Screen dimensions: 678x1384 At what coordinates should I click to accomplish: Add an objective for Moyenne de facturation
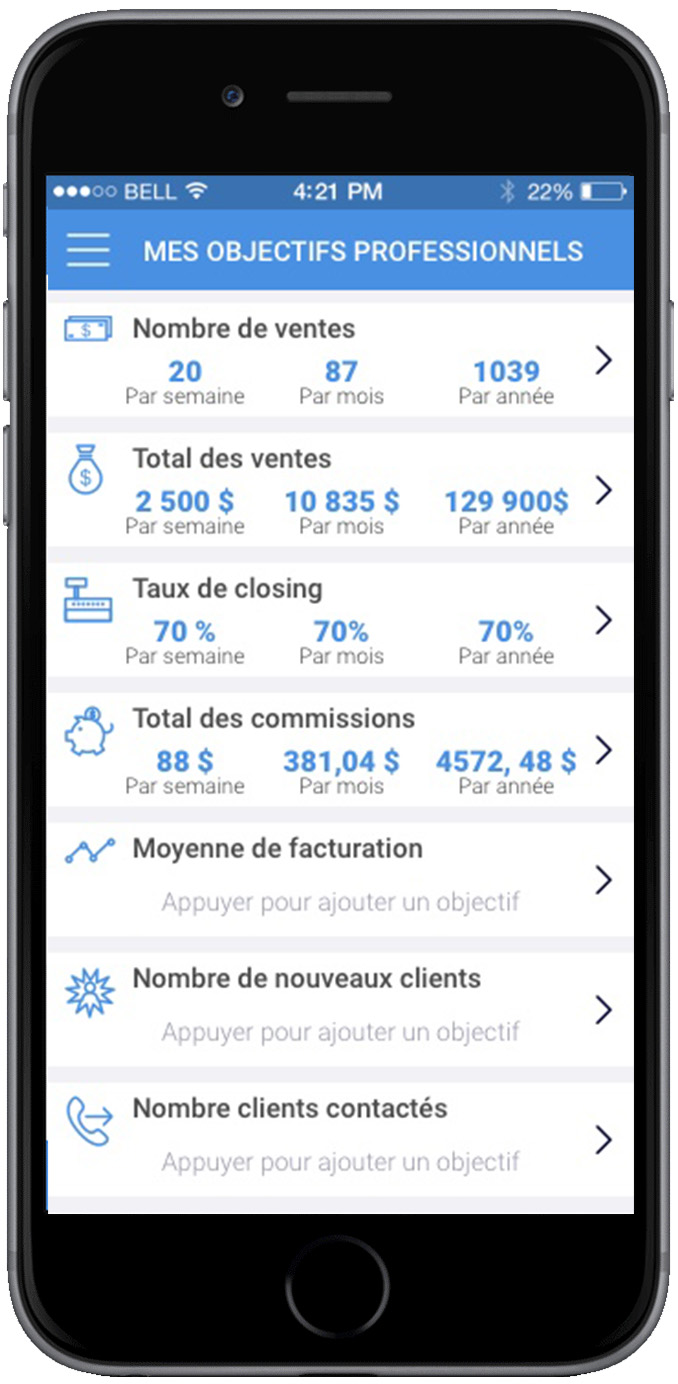click(340, 880)
